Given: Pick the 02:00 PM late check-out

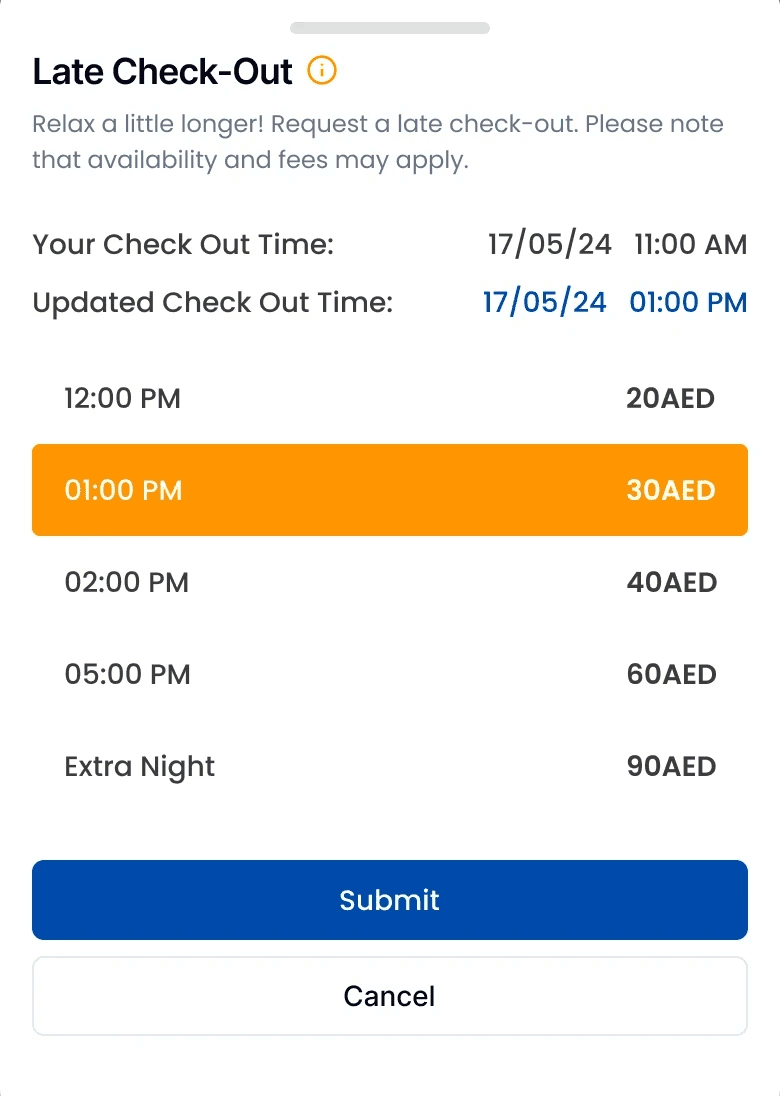Looking at the screenshot, I should 390,582.
